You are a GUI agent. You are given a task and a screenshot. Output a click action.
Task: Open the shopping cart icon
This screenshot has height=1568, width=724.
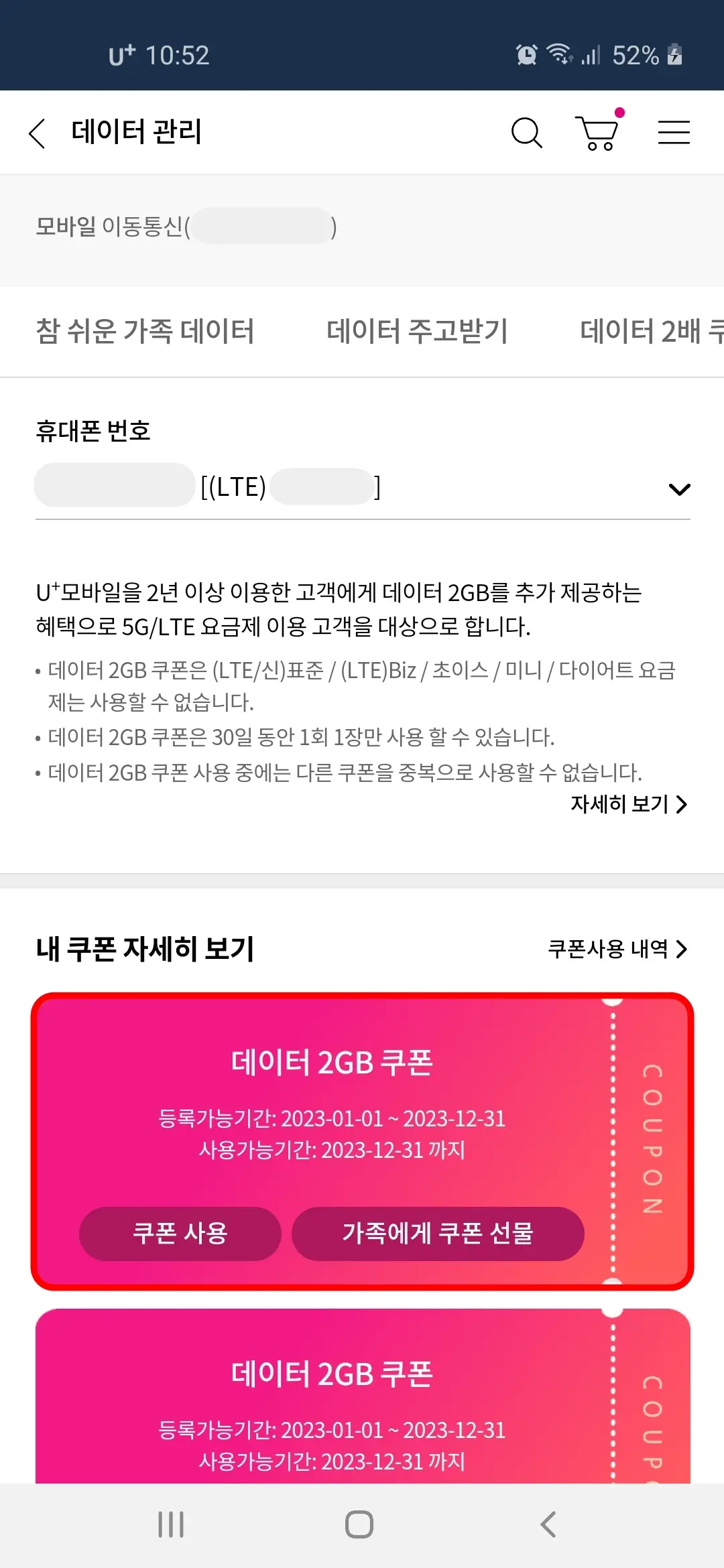click(x=597, y=133)
